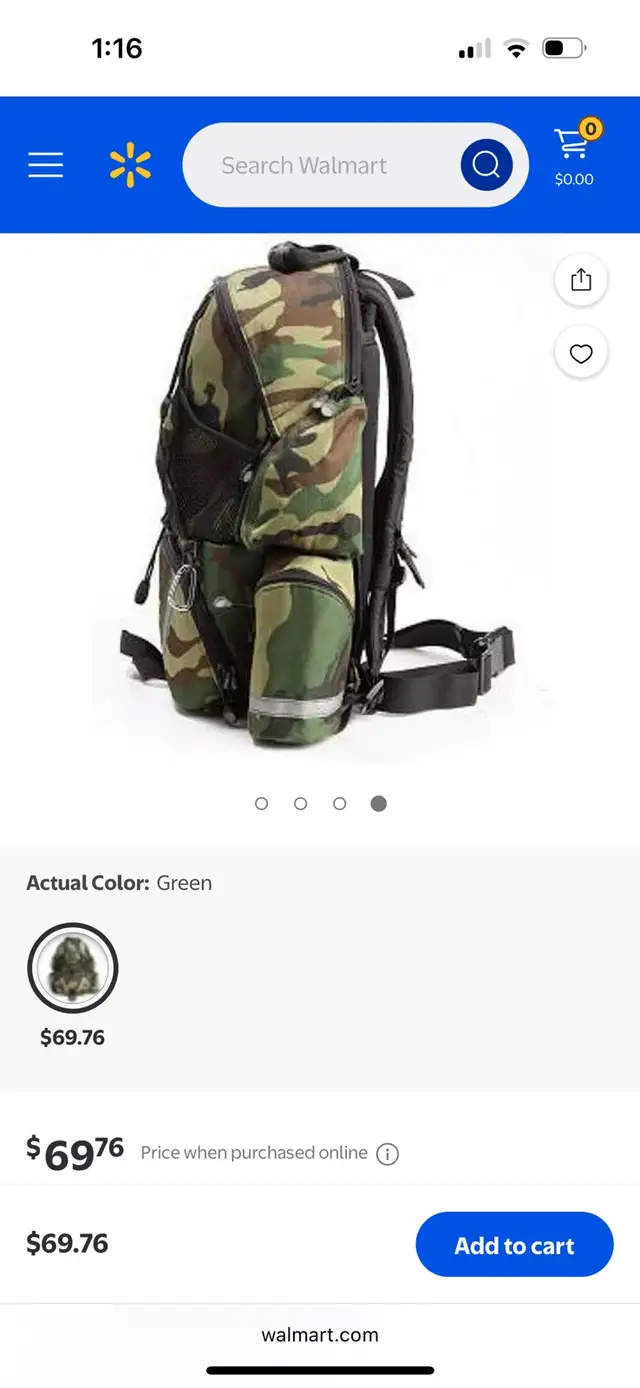640x1388 pixels.
Task: Add backpack to favorites with heart icon
Action: 581,353
